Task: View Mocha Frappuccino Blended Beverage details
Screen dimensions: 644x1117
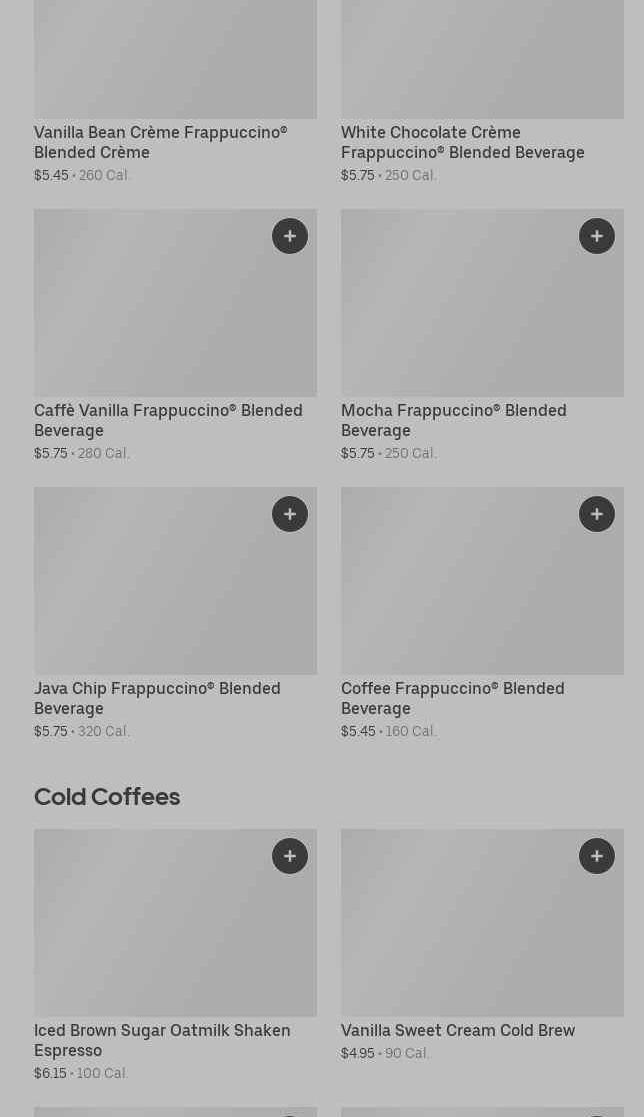Action: tap(453, 420)
